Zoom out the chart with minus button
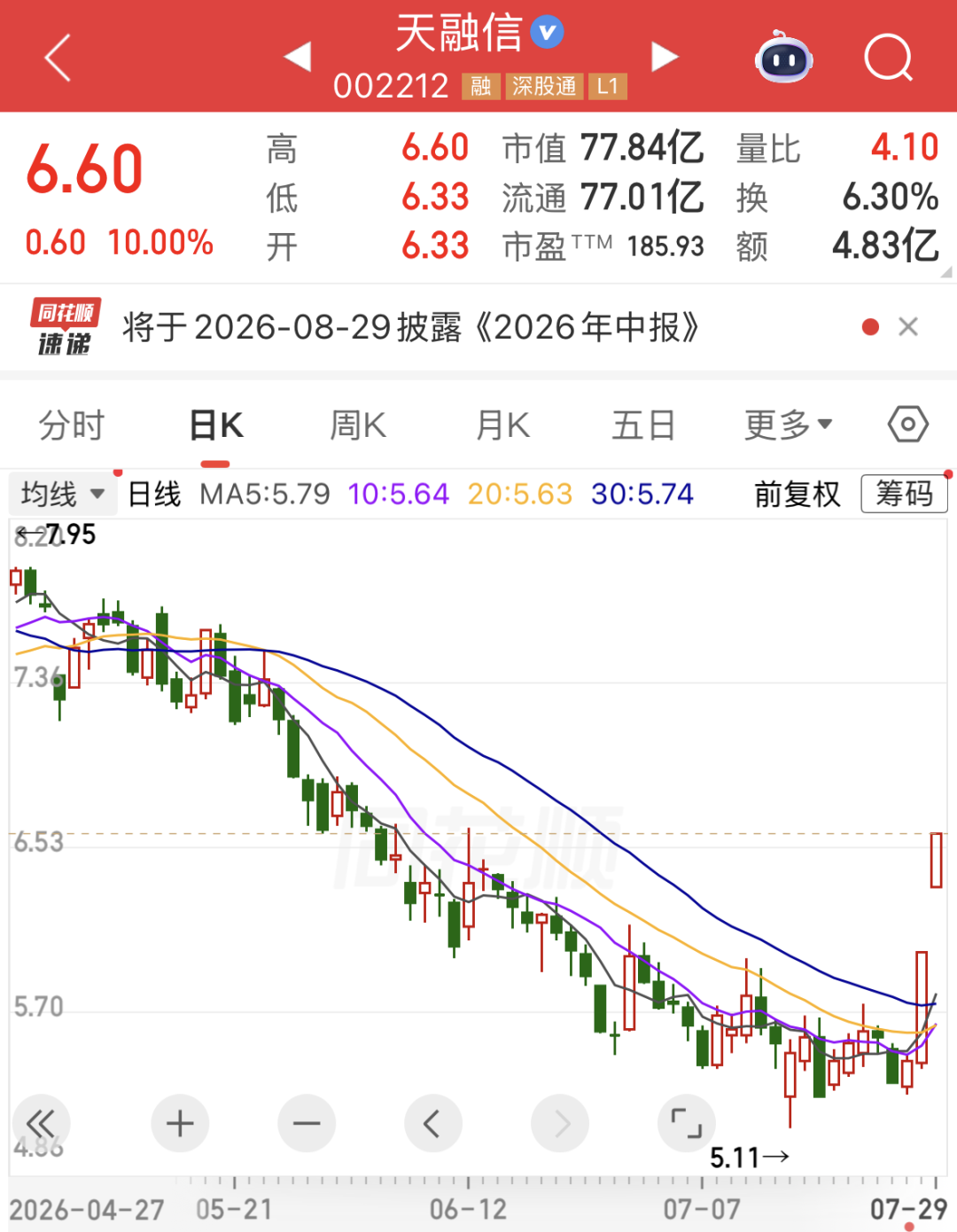The height and width of the screenshot is (1232, 957). point(307,1124)
